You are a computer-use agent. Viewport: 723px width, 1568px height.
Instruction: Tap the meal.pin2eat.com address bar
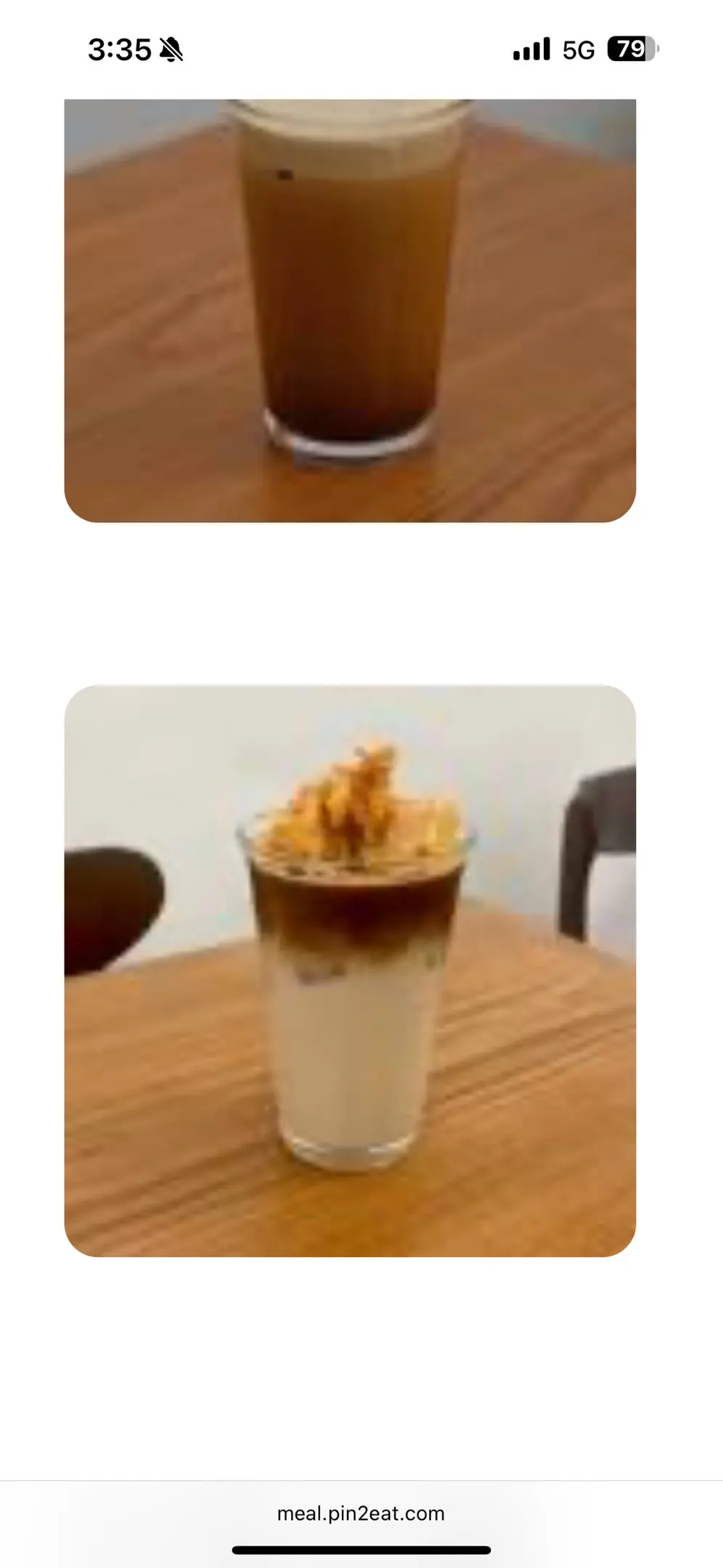pos(361,1514)
